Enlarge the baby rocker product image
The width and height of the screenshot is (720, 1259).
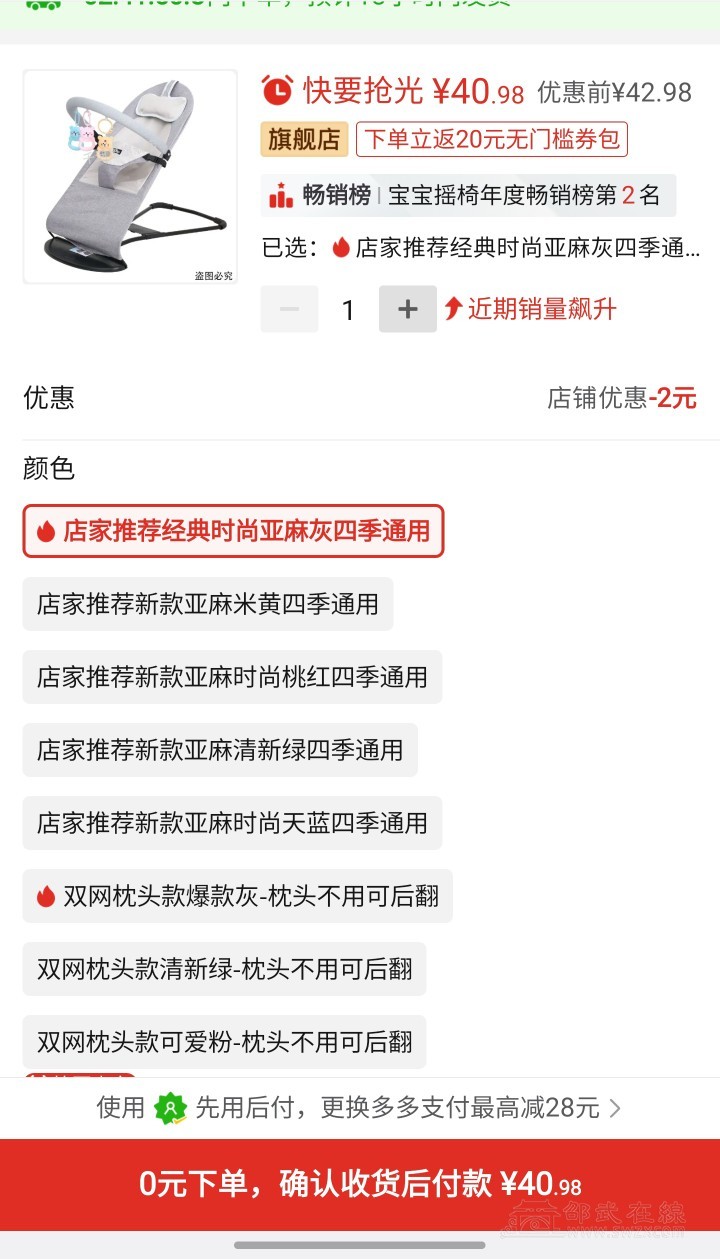pos(130,177)
